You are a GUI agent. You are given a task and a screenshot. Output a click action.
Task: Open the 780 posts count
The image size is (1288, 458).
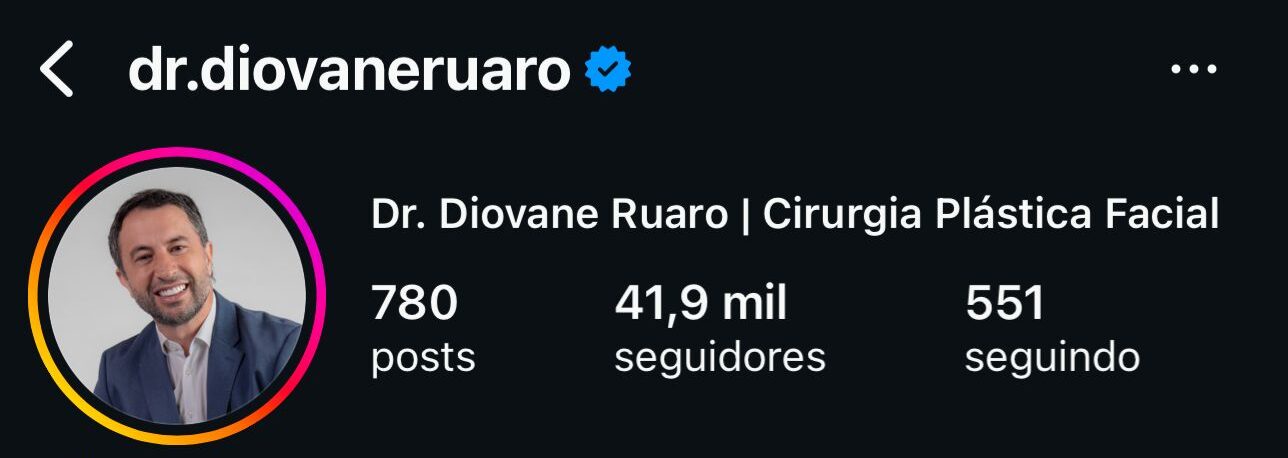point(422,329)
